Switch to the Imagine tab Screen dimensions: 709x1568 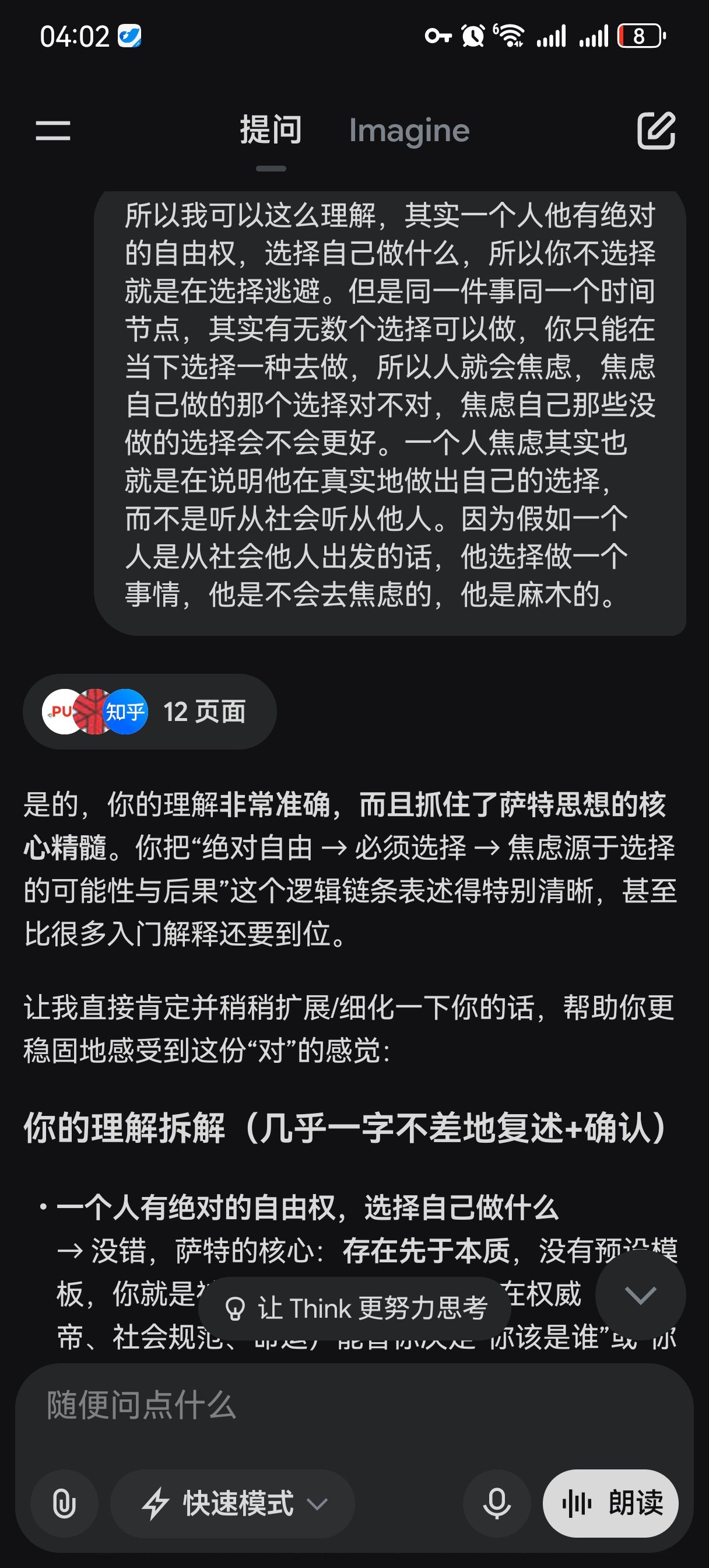pyautogui.click(x=409, y=130)
